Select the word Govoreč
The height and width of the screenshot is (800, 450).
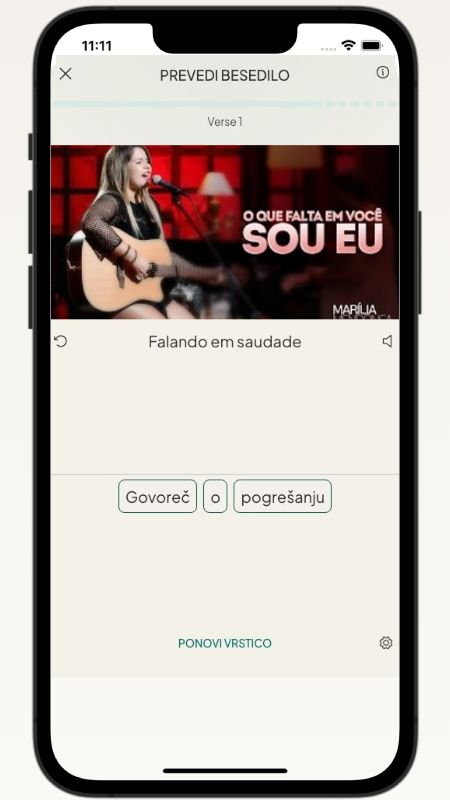coord(158,496)
